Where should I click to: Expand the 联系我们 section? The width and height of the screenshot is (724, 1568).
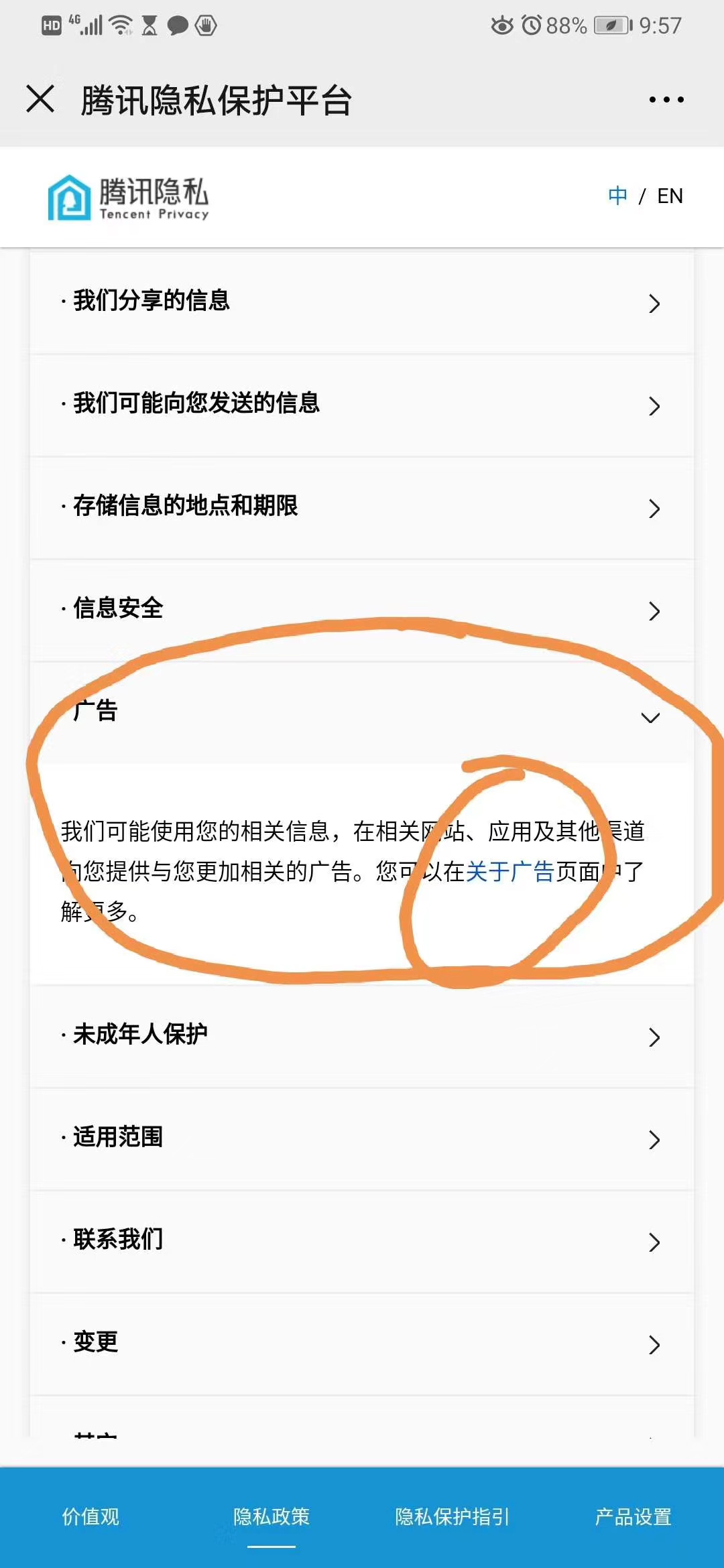pos(362,1240)
